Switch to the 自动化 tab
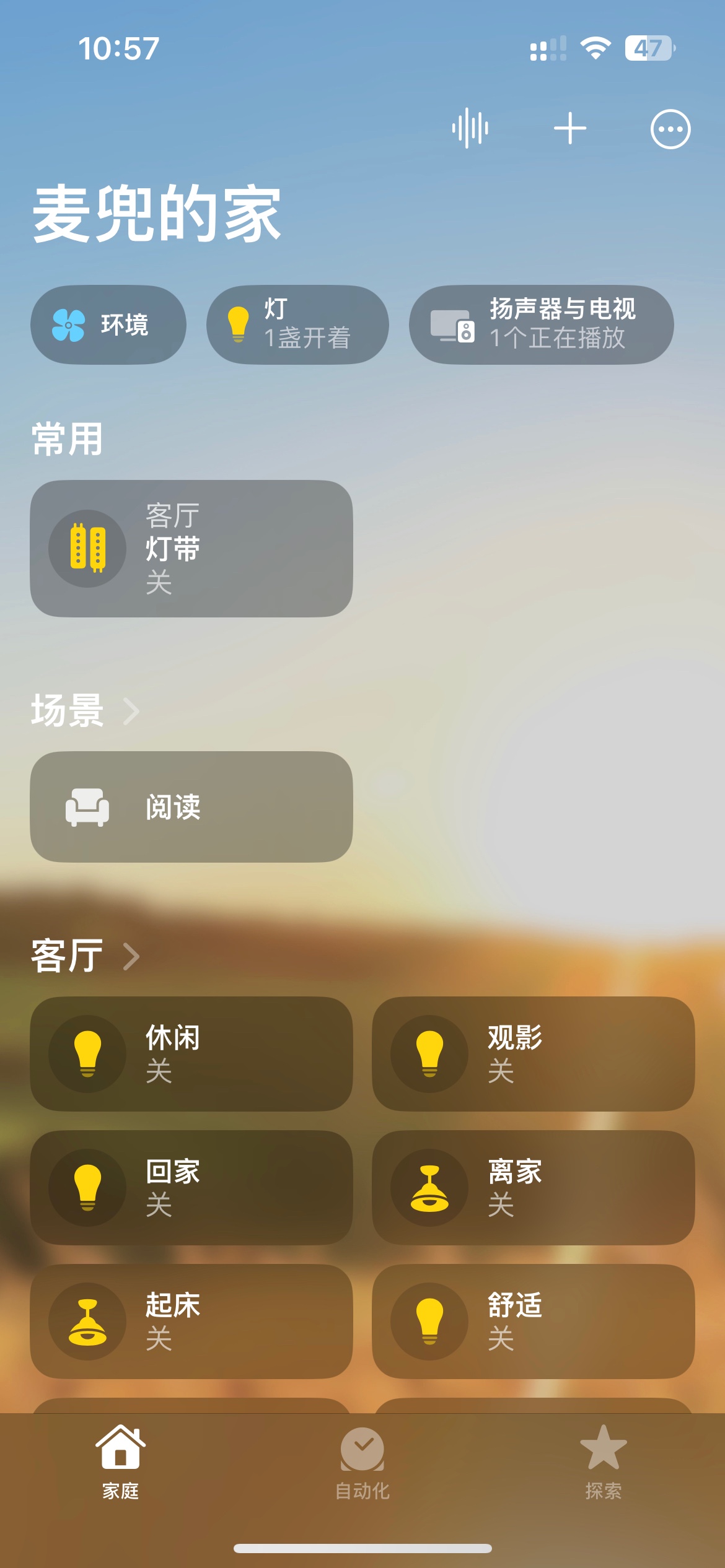 pos(362,1463)
